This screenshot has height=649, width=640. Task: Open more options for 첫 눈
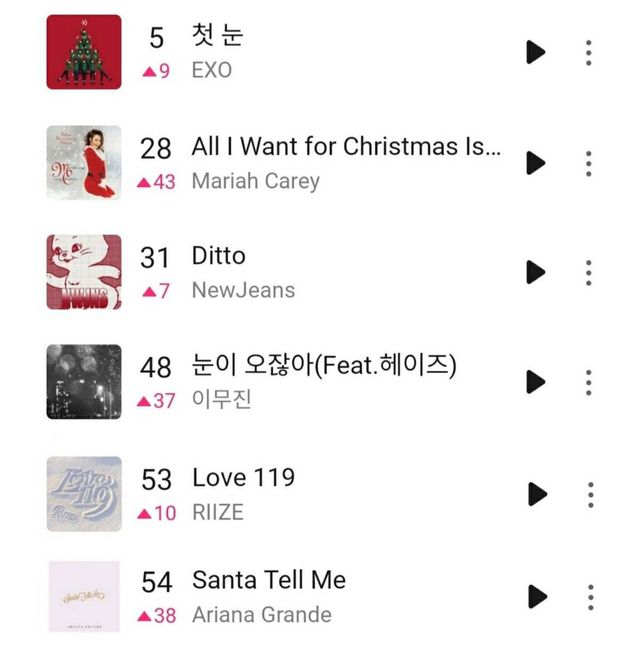589,52
